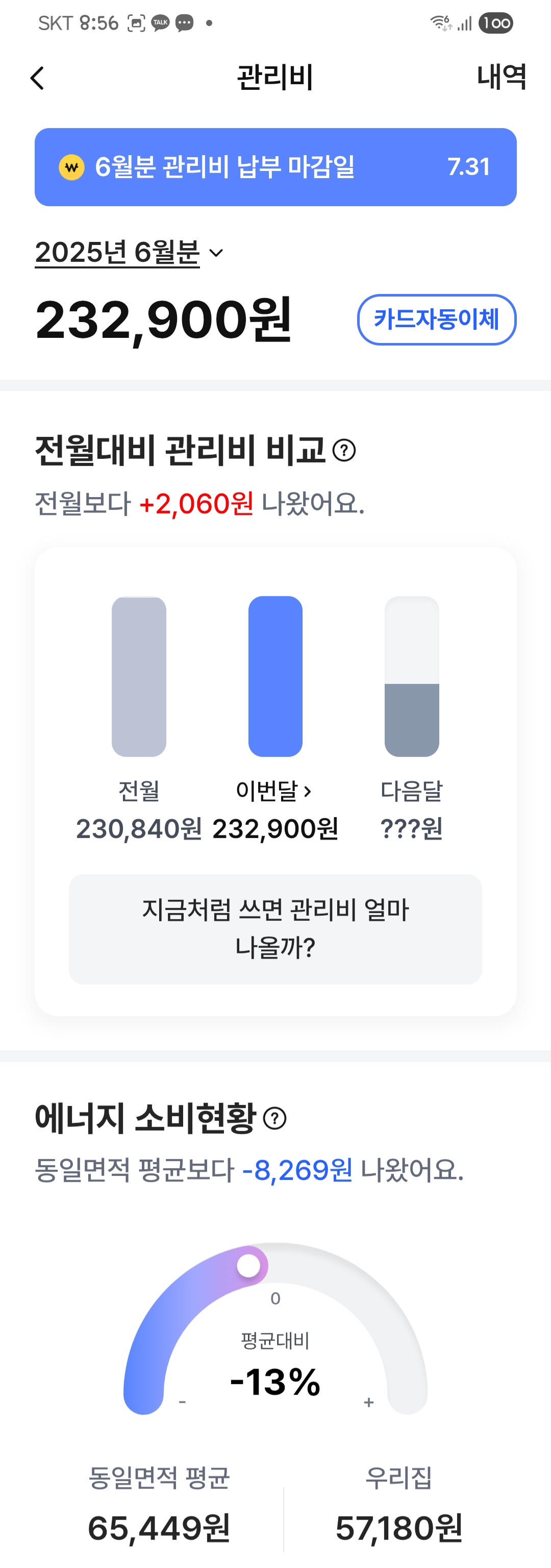Expand the 2025년 6월분 month selector

click(130, 253)
